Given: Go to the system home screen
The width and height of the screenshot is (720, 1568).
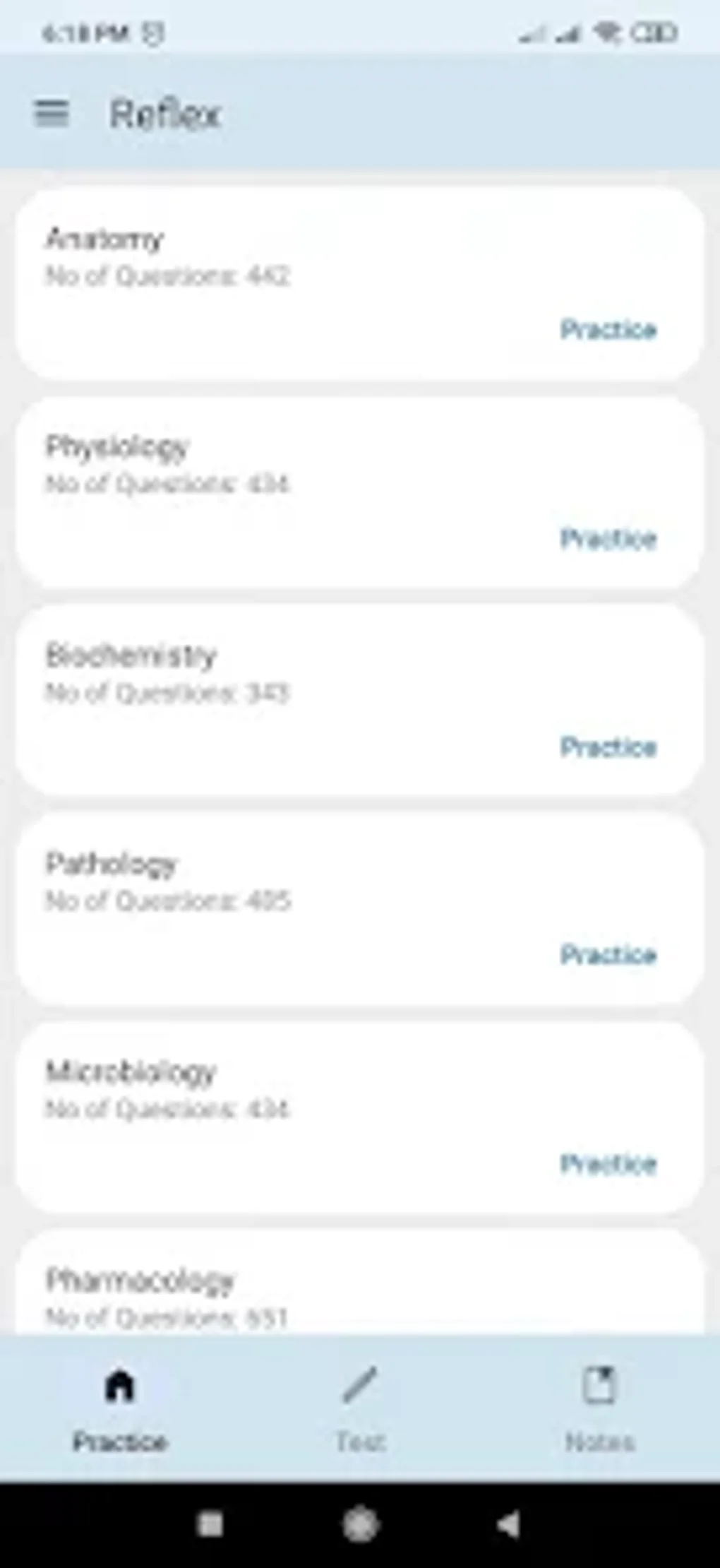Looking at the screenshot, I should coord(361,1524).
